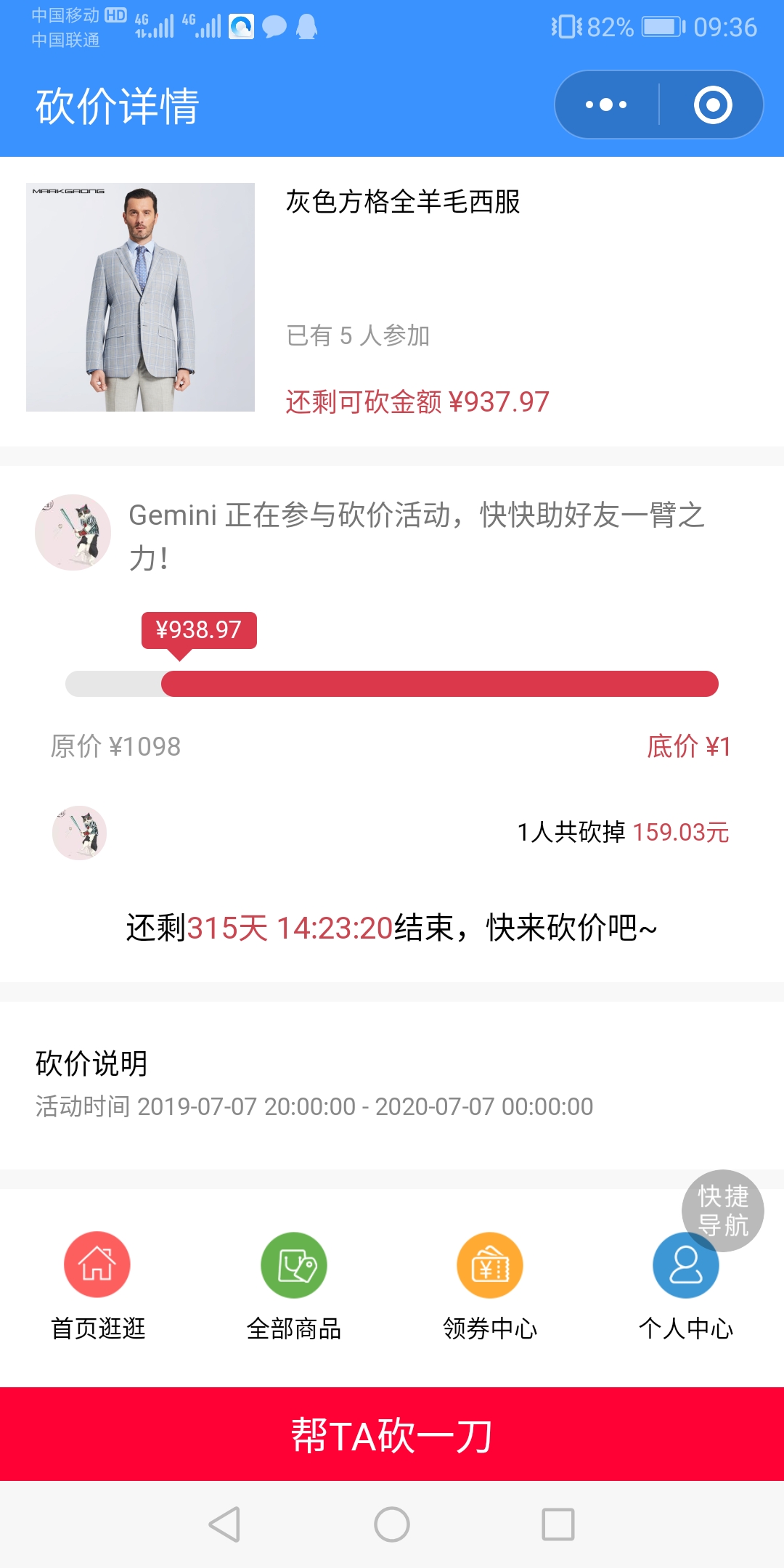Tap the ¥938.97 price marker on progress bar
Viewport: 784px width, 1568px height.
pos(199,631)
